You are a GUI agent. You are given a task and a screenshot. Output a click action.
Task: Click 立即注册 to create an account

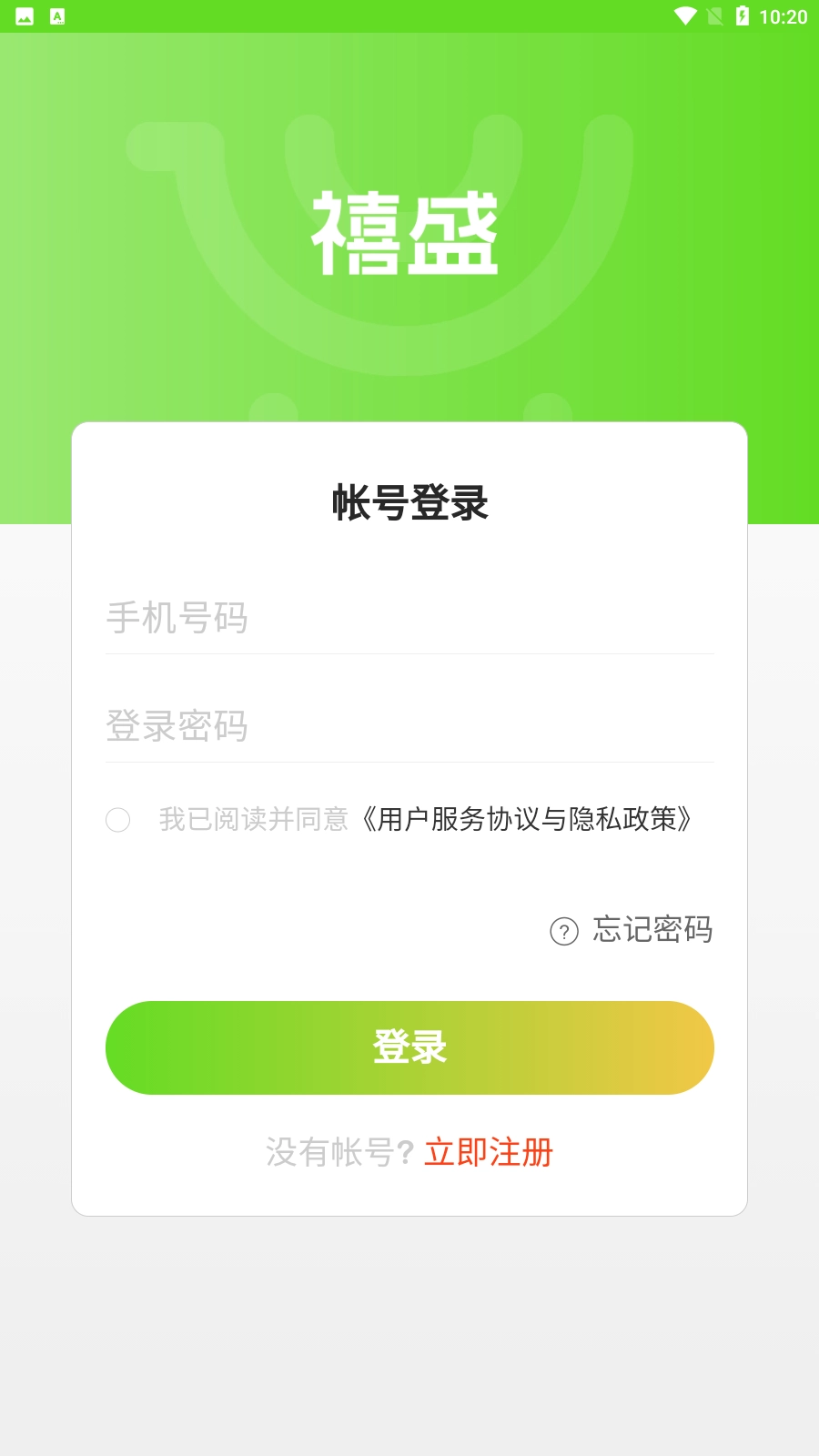tap(490, 1152)
